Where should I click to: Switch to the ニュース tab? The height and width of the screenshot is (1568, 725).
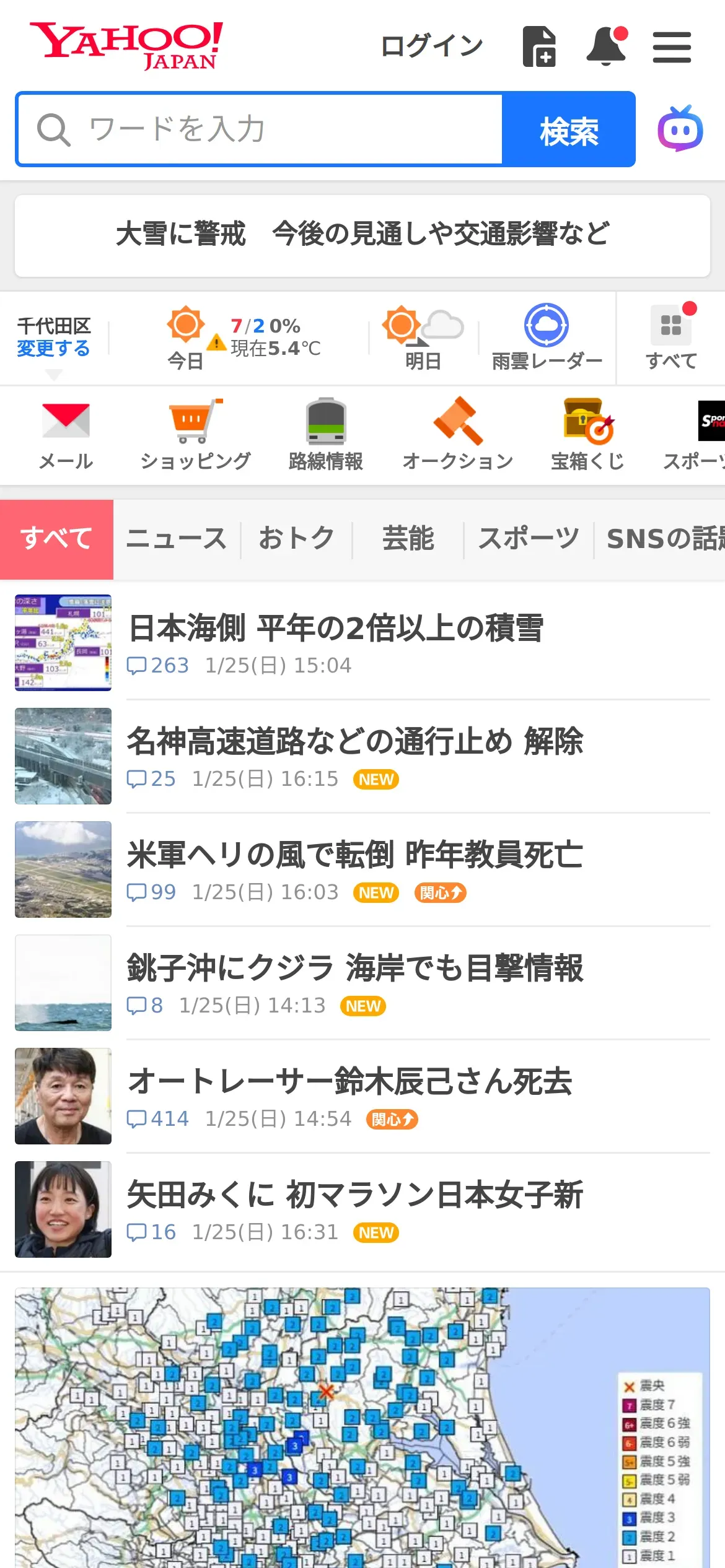[177, 538]
